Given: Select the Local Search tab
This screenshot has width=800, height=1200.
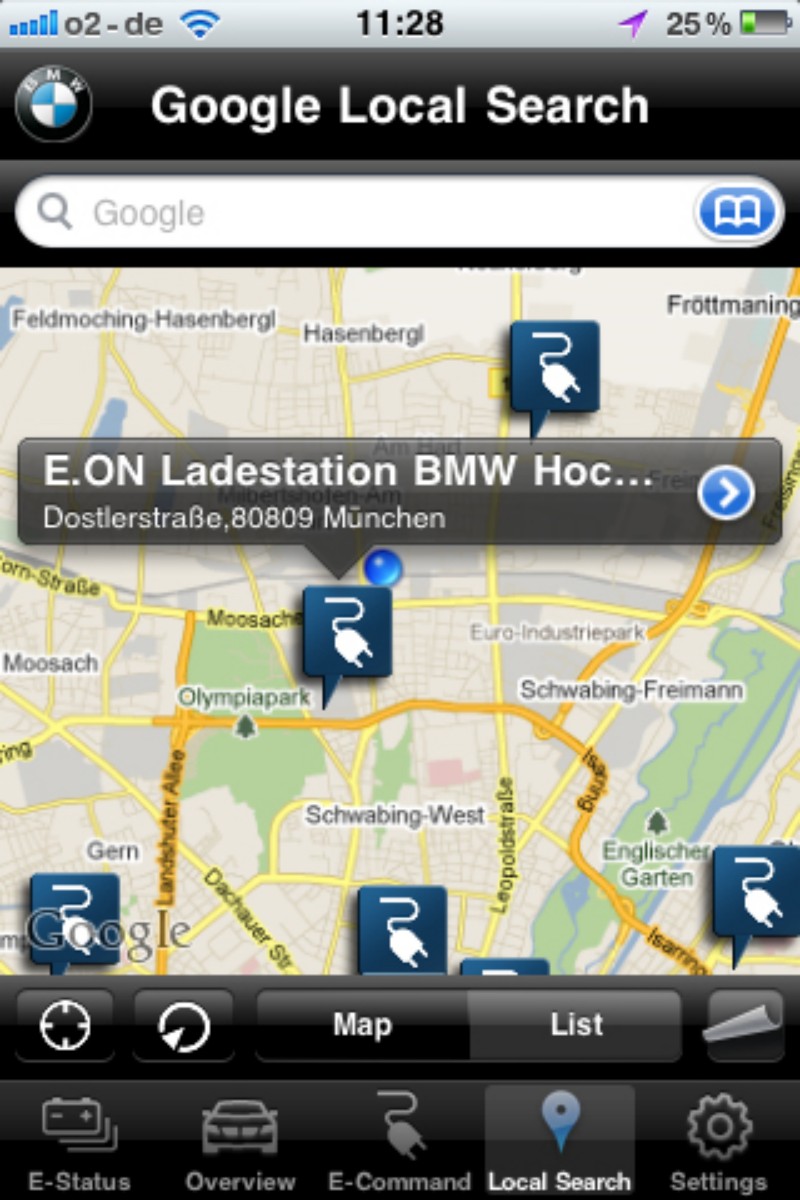Looking at the screenshot, I should tap(560, 1142).
